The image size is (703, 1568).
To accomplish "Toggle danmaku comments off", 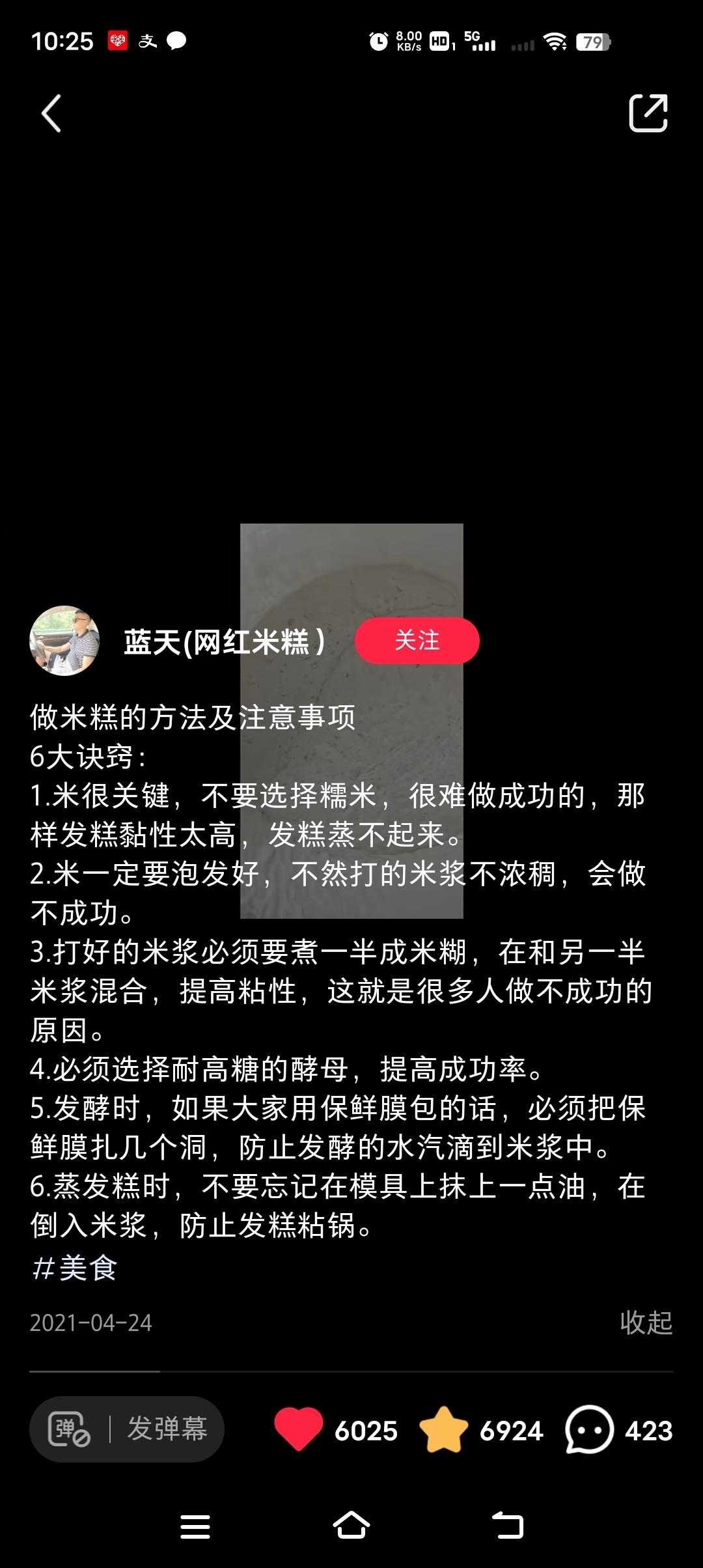I will pyautogui.click(x=67, y=1430).
